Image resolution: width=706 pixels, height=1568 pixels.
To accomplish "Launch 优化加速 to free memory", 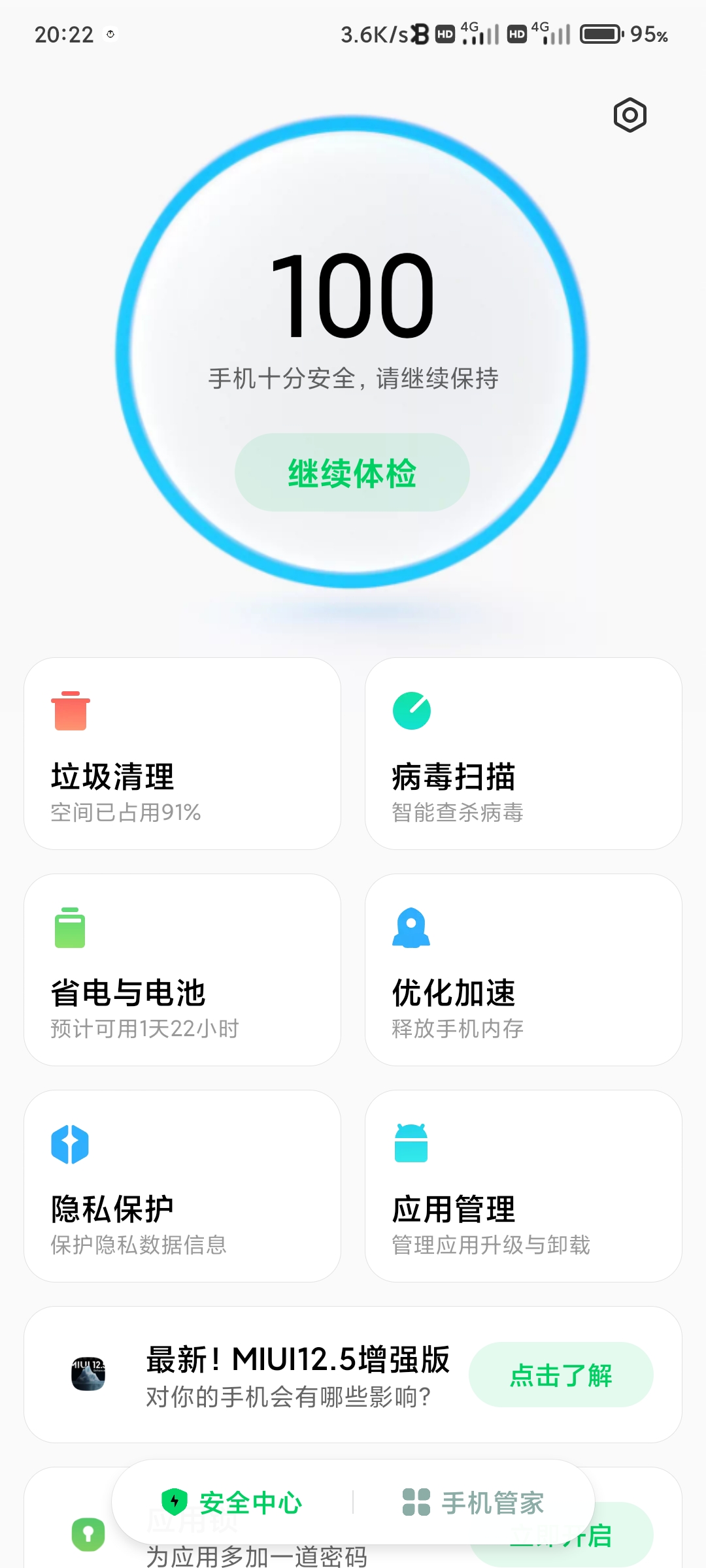I will (x=523, y=970).
